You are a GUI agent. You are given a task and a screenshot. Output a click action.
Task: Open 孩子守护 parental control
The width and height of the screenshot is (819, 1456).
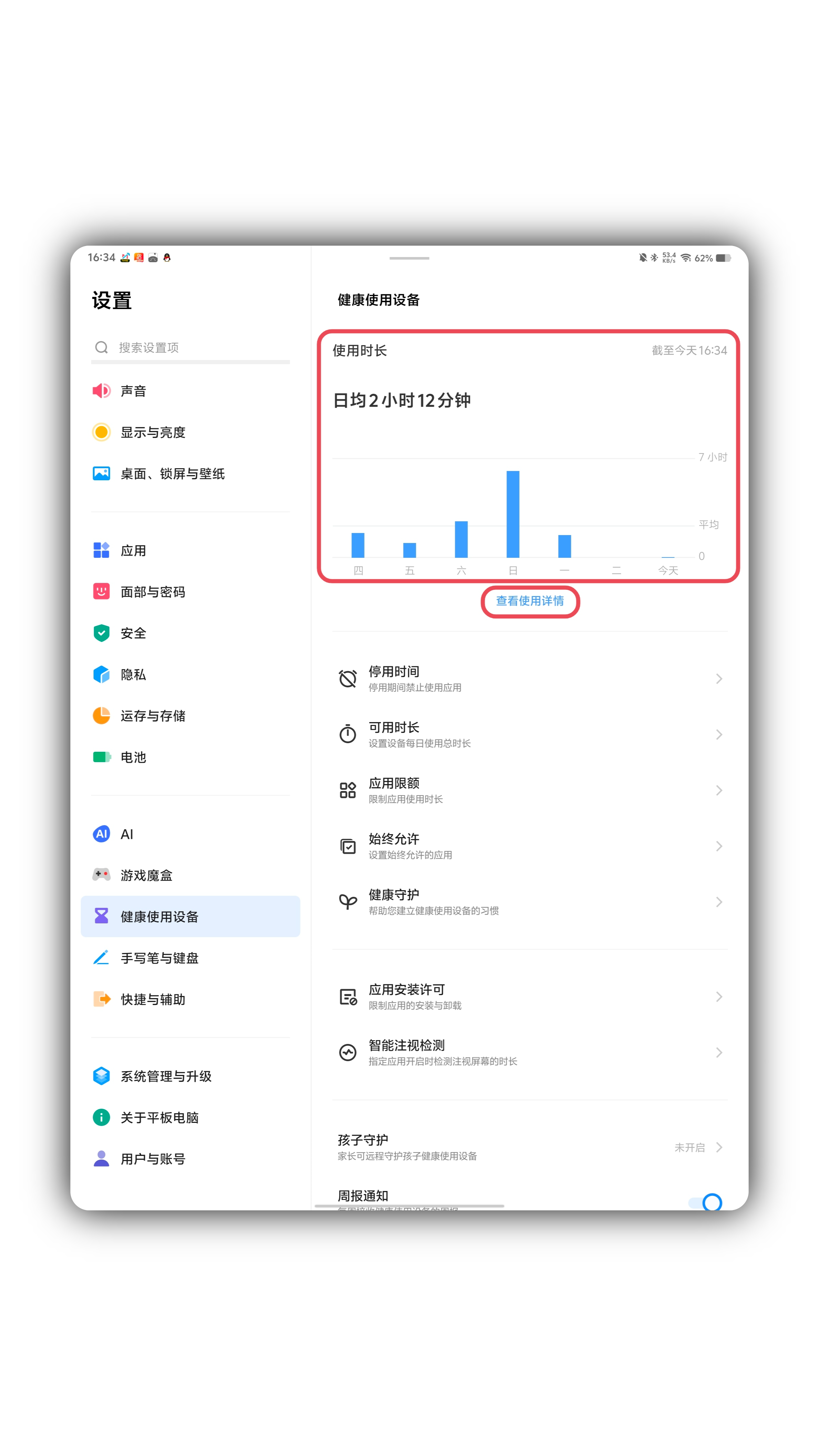[x=530, y=1147]
